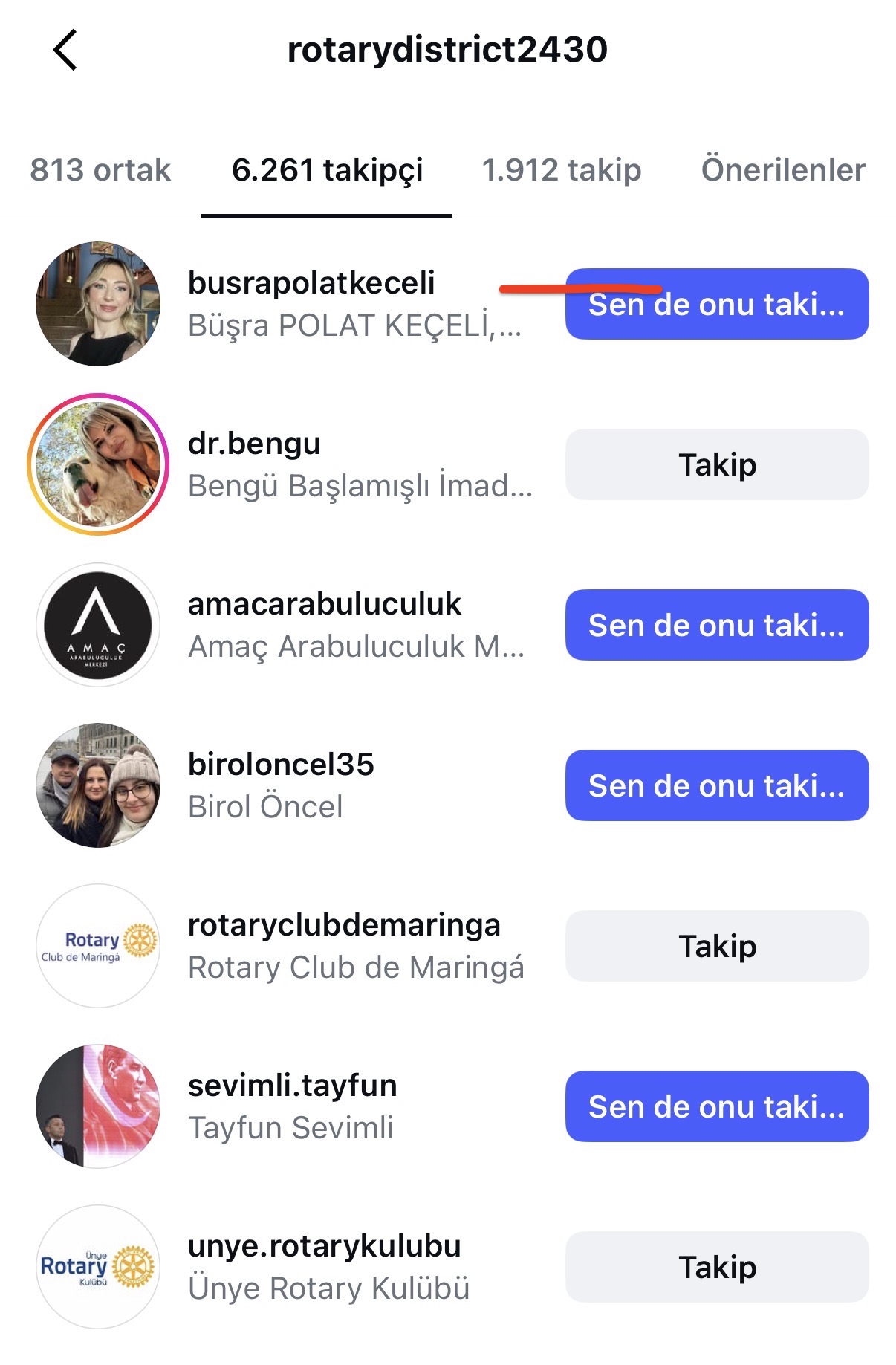The height and width of the screenshot is (1365, 896).
Task: Tap Takip next to dr.bengu
Action: [x=717, y=464]
